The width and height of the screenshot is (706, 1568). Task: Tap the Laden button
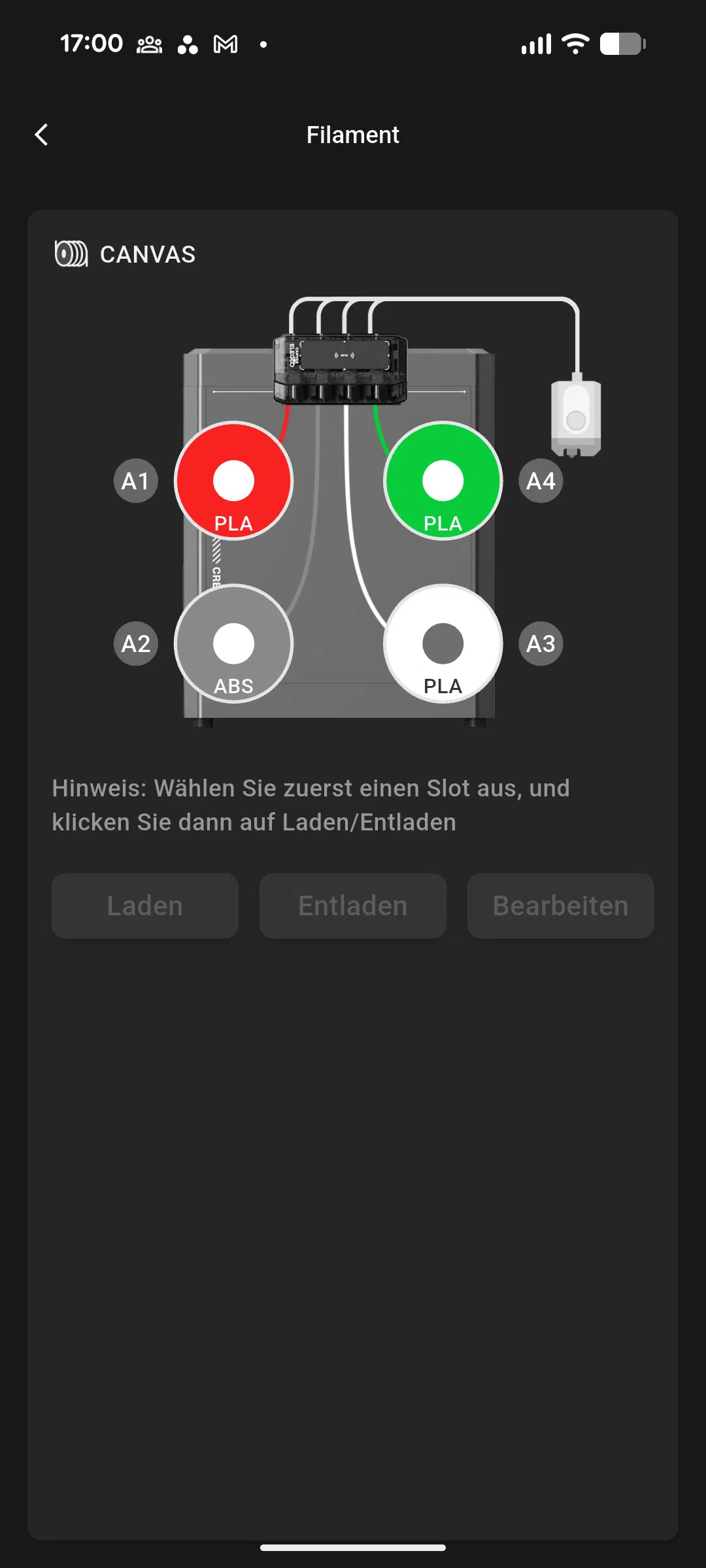145,906
